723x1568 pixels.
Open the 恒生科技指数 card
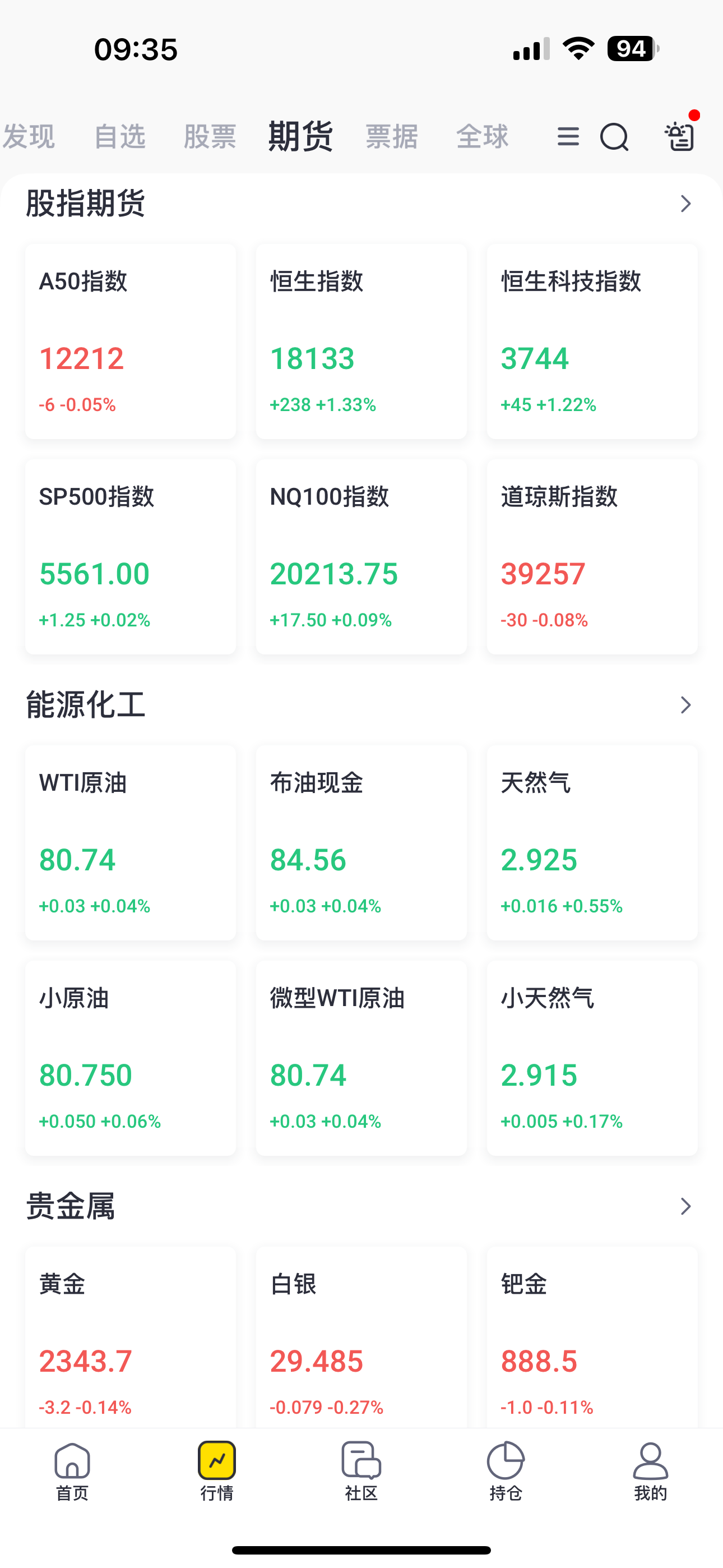(x=592, y=342)
